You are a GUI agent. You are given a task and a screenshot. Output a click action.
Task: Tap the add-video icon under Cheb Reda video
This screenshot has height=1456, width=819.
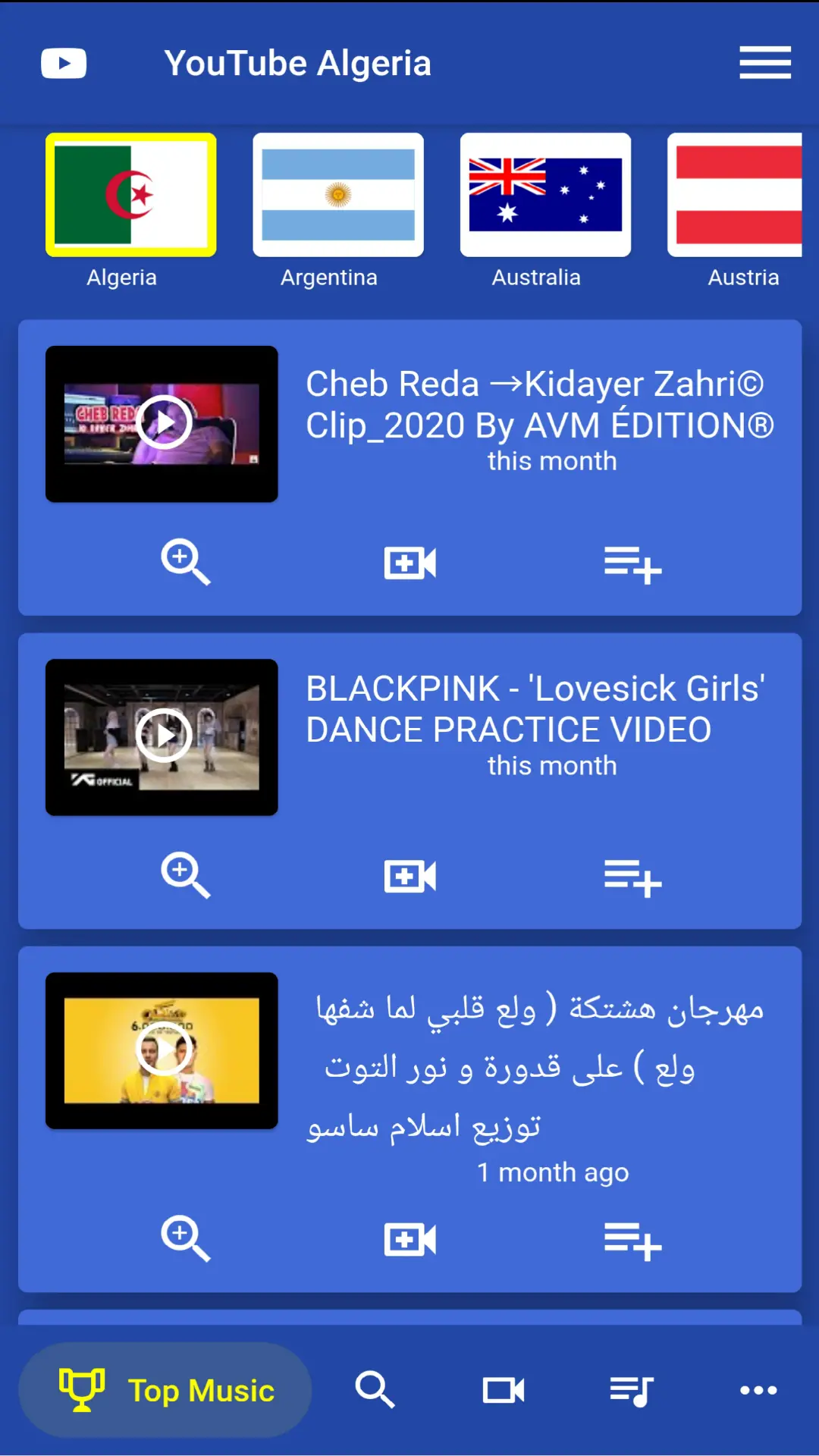409,563
